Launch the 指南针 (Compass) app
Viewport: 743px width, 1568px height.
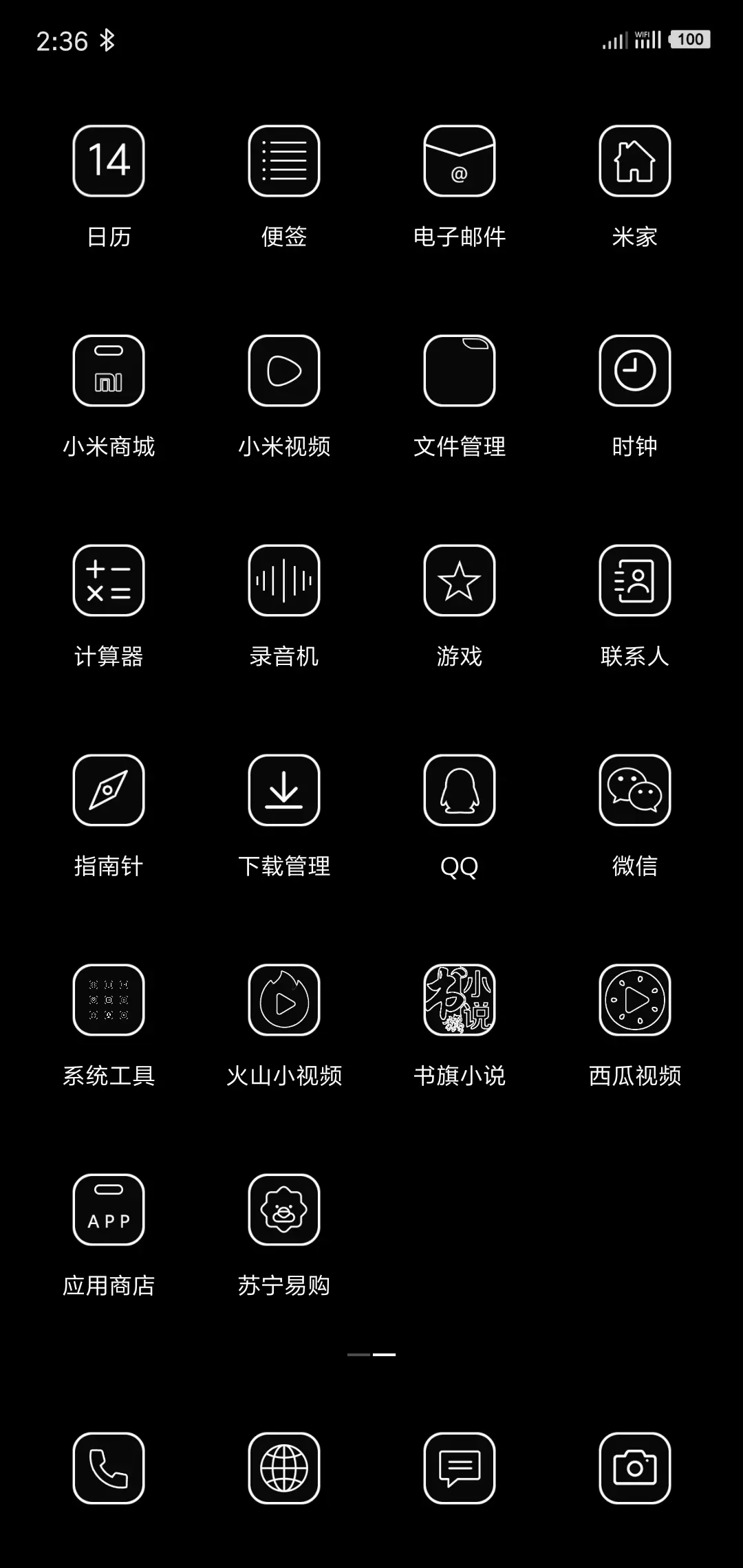108,790
